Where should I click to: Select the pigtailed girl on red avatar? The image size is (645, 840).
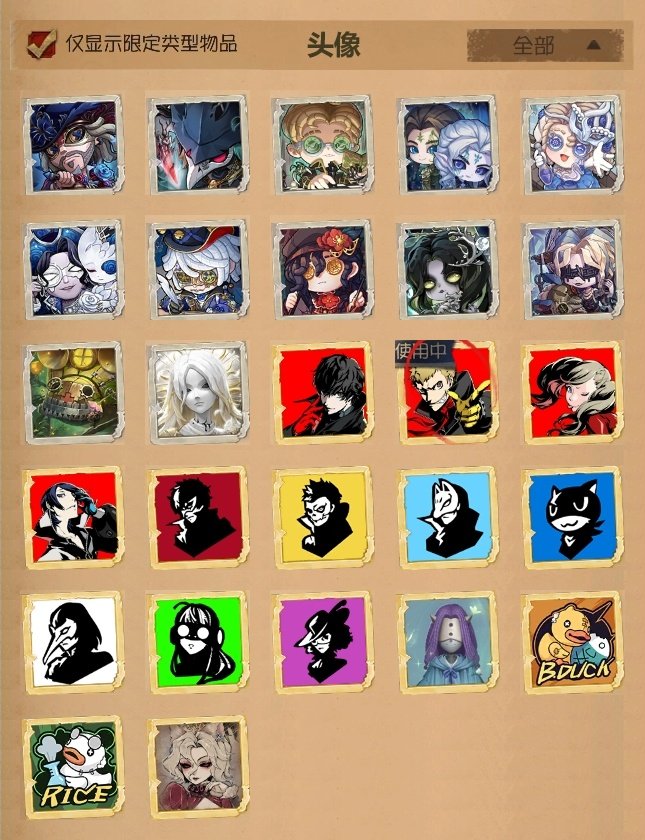(x=572, y=393)
